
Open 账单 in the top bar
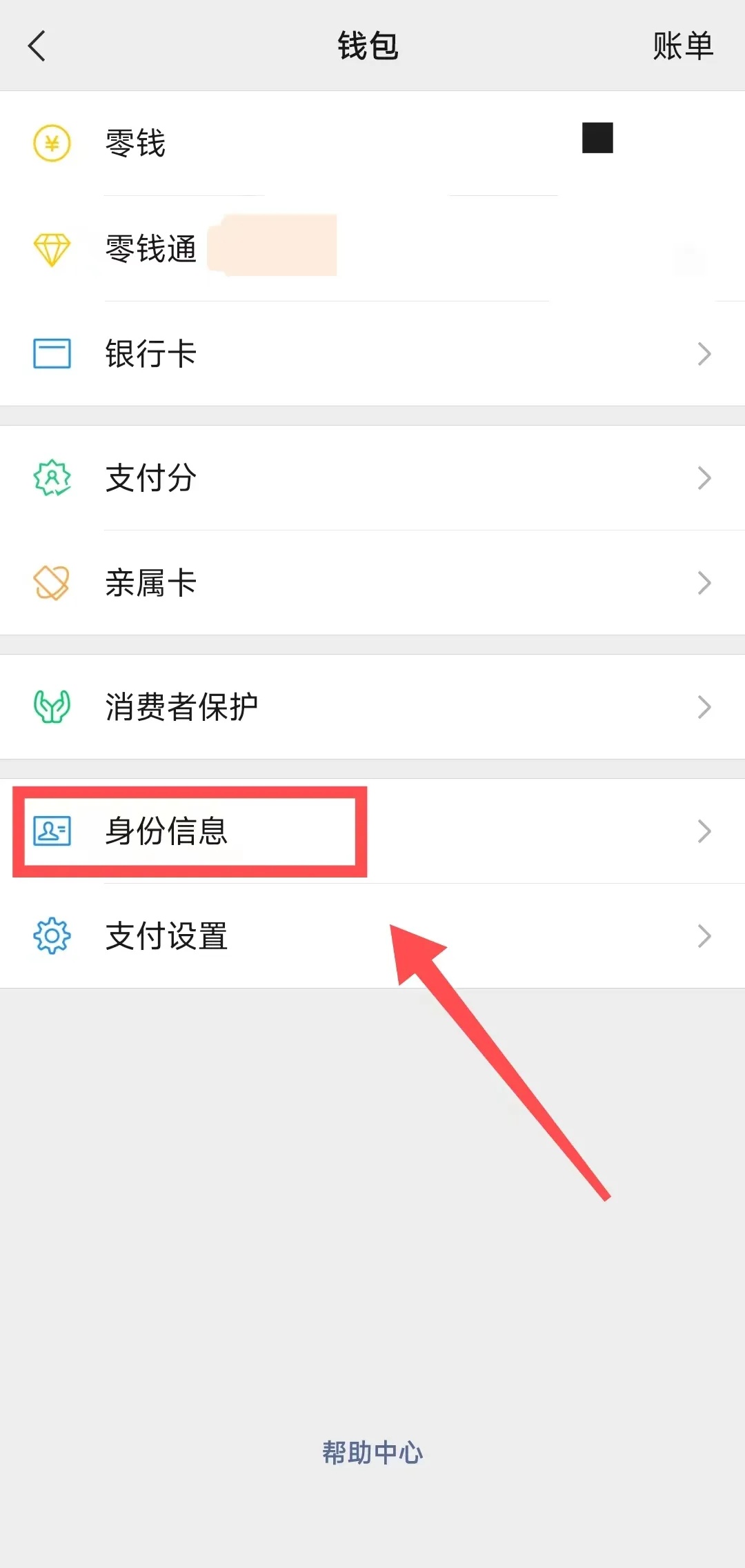682,46
